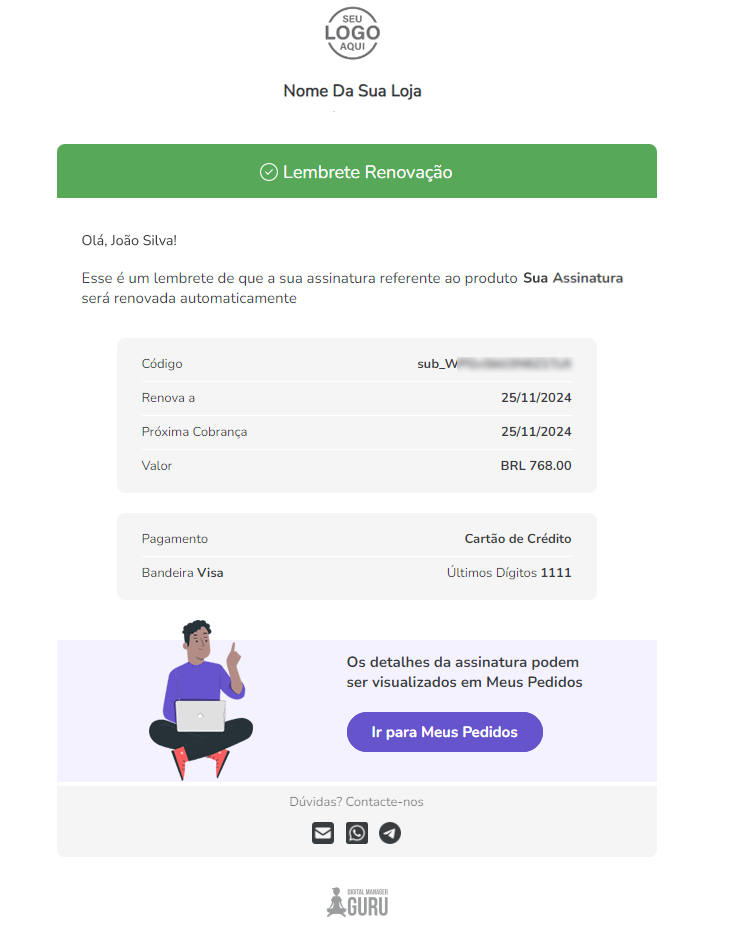Contact the store via the email icon
The image size is (732, 932).
coord(323,833)
